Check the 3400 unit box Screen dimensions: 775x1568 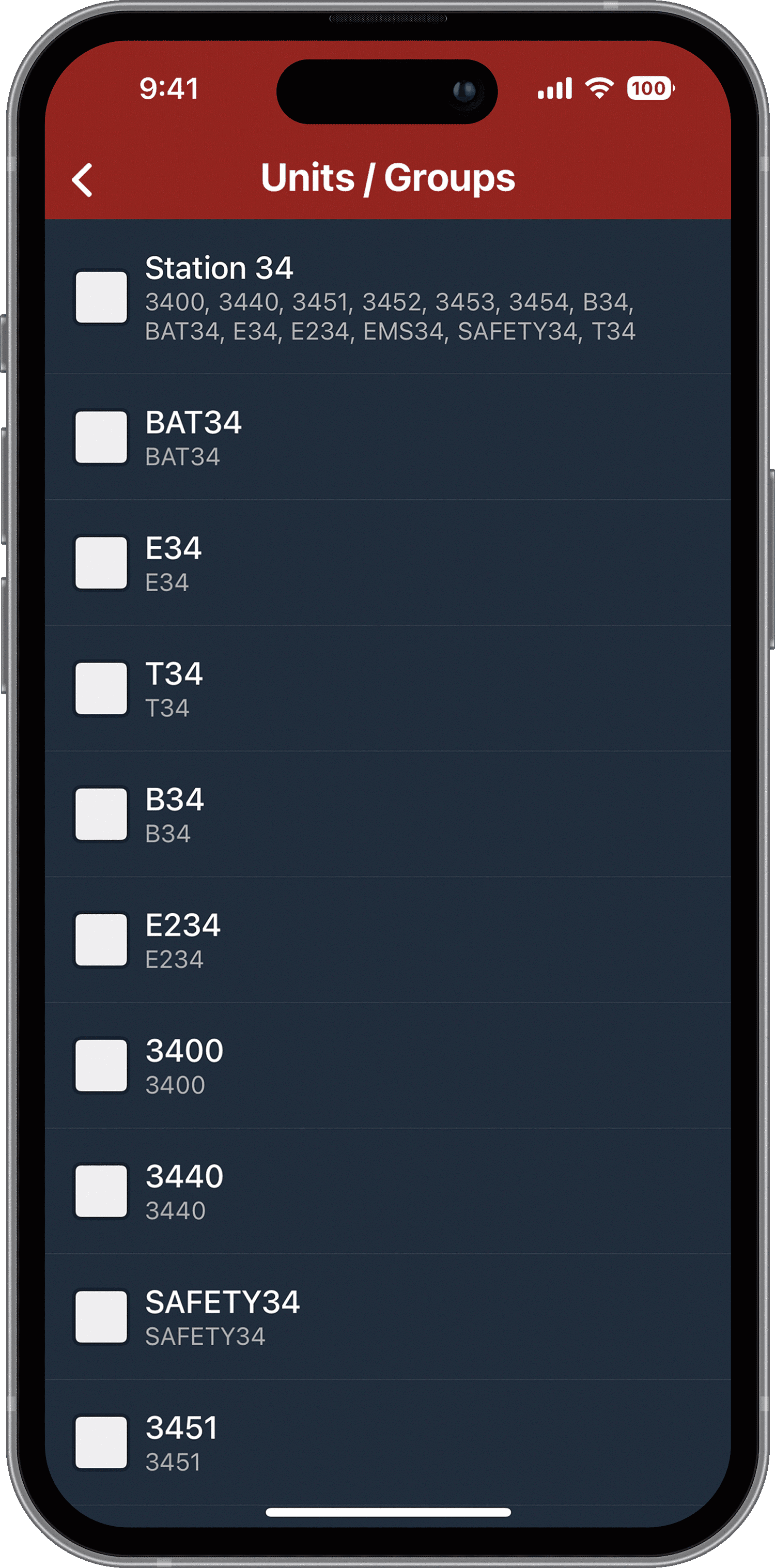pos(101,1066)
